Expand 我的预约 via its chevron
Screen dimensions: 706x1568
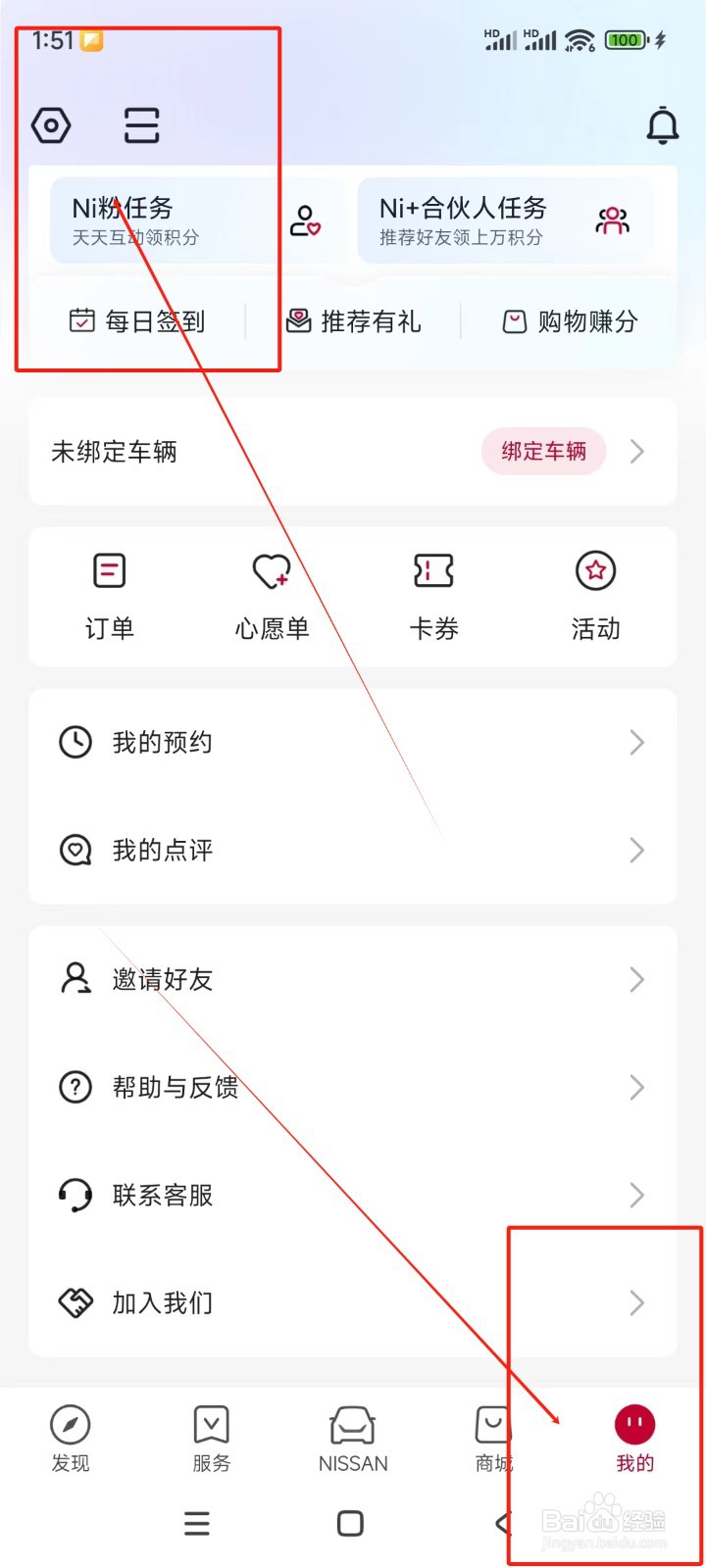pos(637,742)
